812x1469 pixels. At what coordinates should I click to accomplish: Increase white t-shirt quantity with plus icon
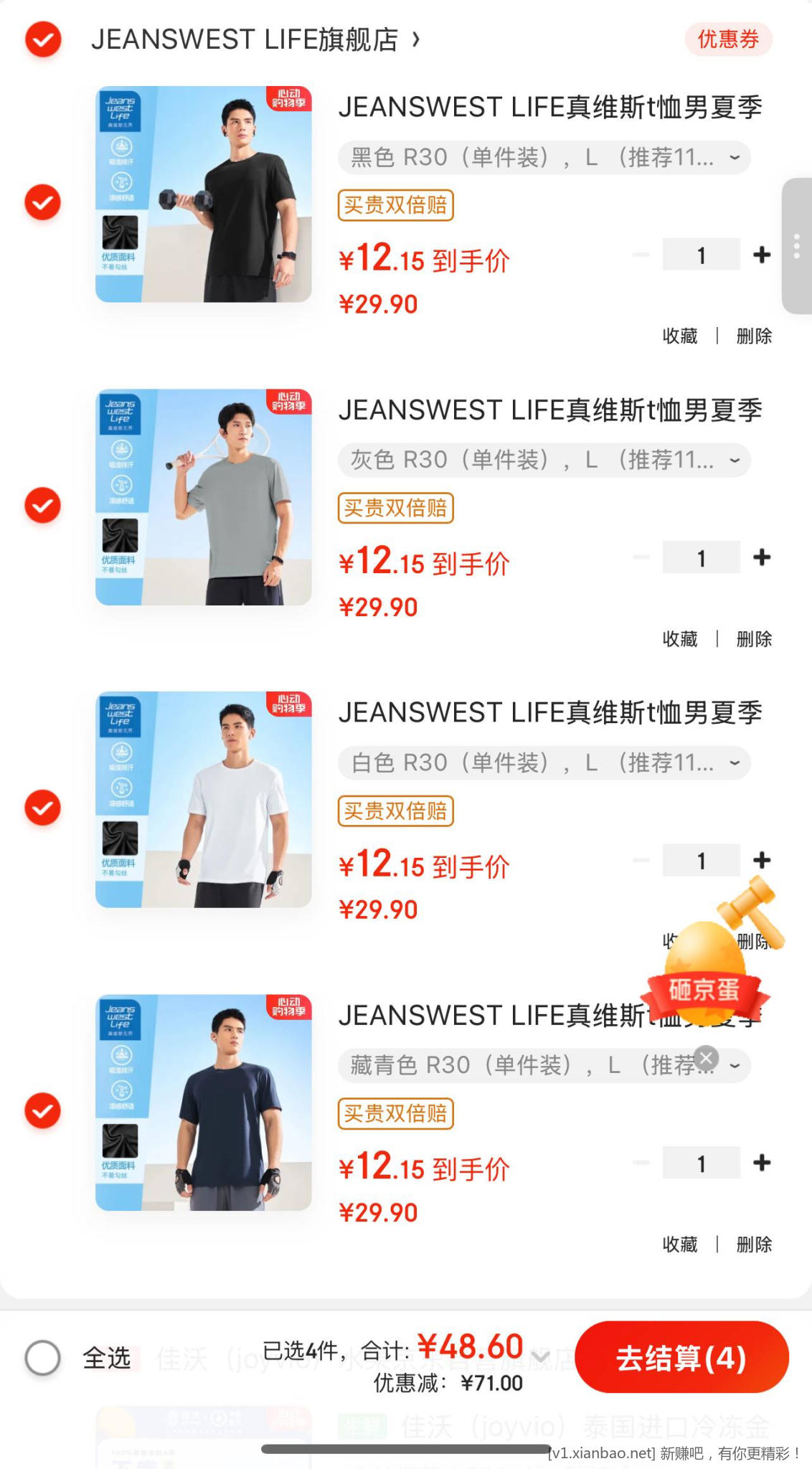click(762, 860)
